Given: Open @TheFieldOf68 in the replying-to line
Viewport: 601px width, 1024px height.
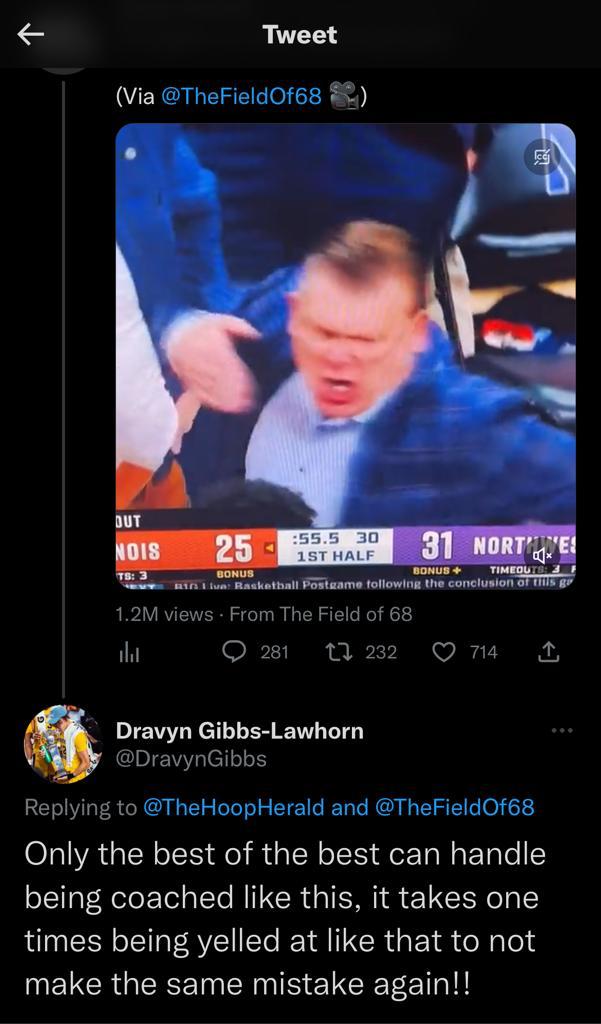Looking at the screenshot, I should (454, 807).
